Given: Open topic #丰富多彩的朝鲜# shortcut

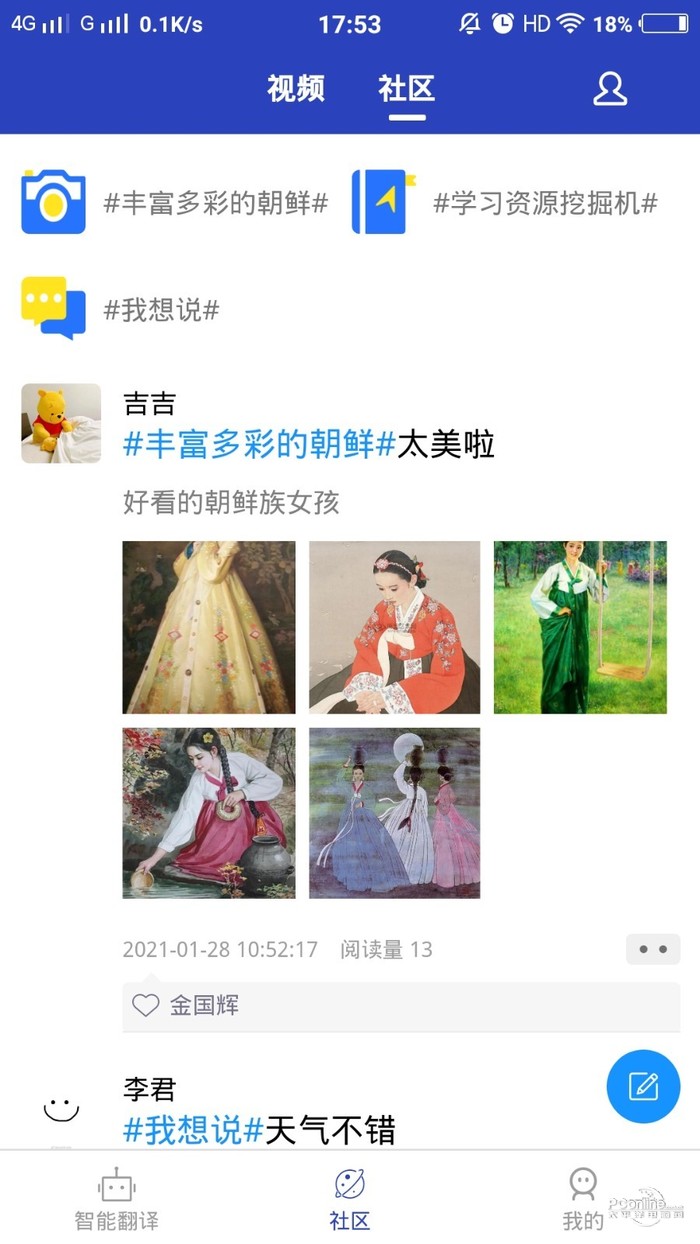Looking at the screenshot, I should pyautogui.click(x=175, y=203).
